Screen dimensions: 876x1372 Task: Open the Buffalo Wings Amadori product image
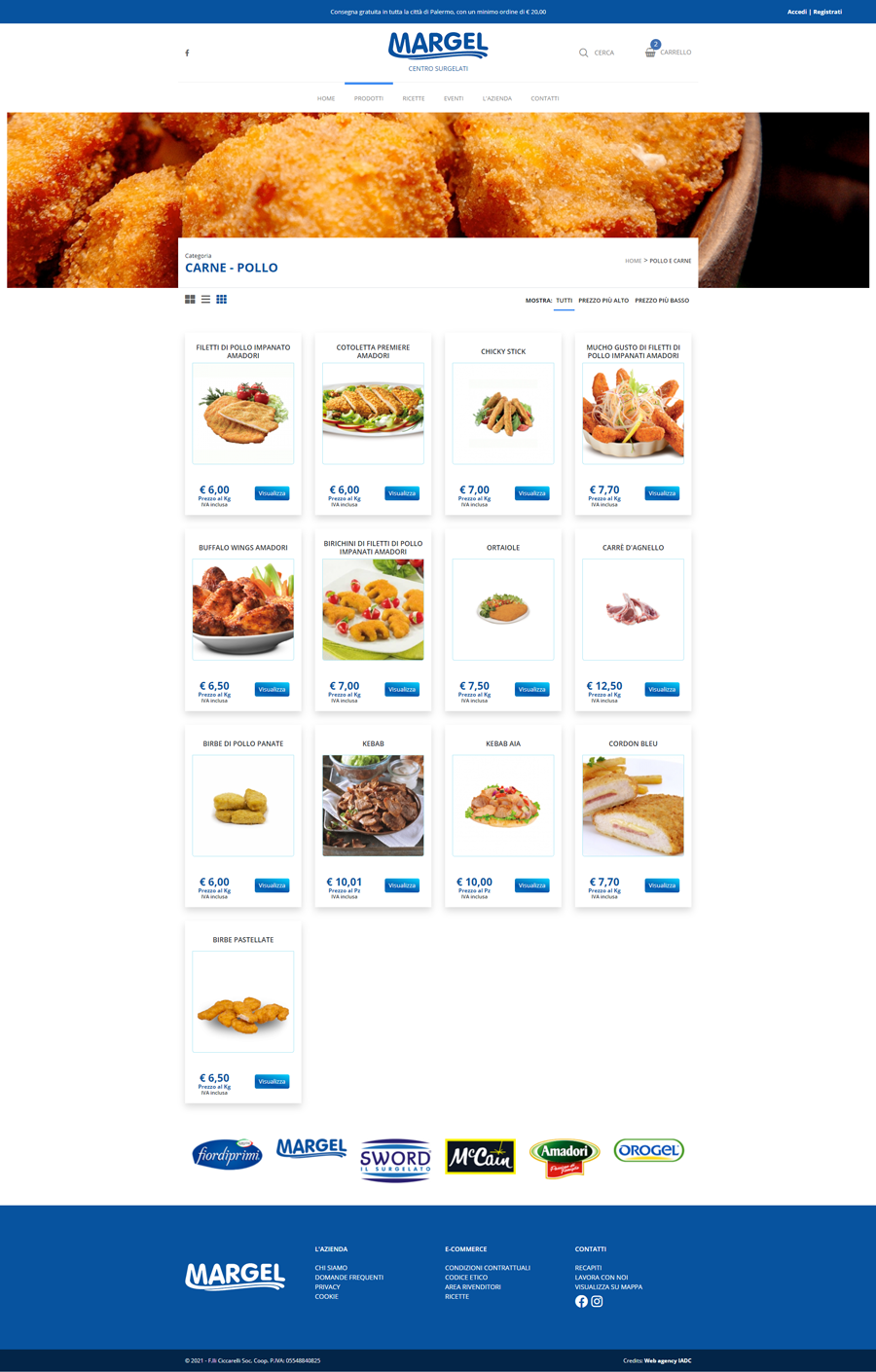(x=243, y=610)
